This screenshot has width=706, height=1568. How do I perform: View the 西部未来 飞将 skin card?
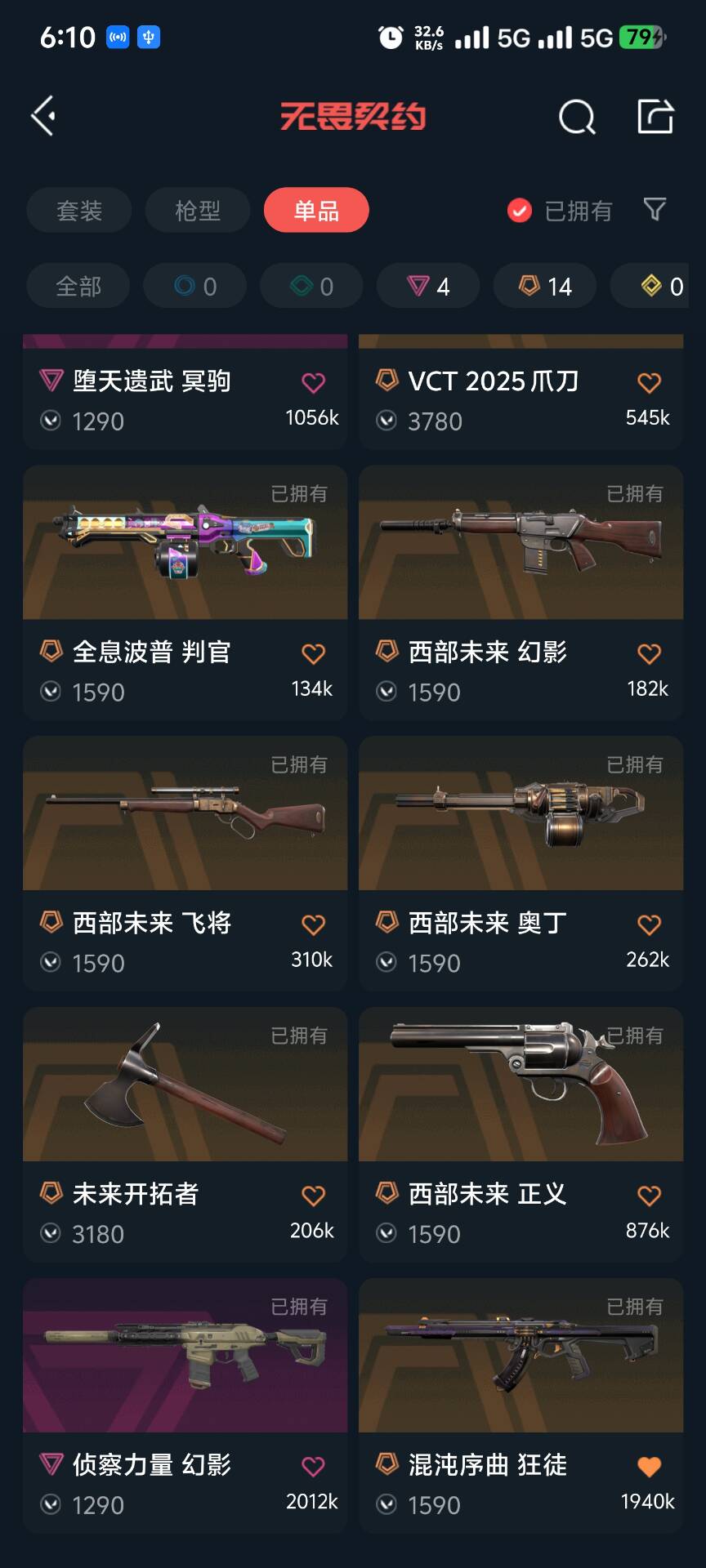tap(185, 814)
